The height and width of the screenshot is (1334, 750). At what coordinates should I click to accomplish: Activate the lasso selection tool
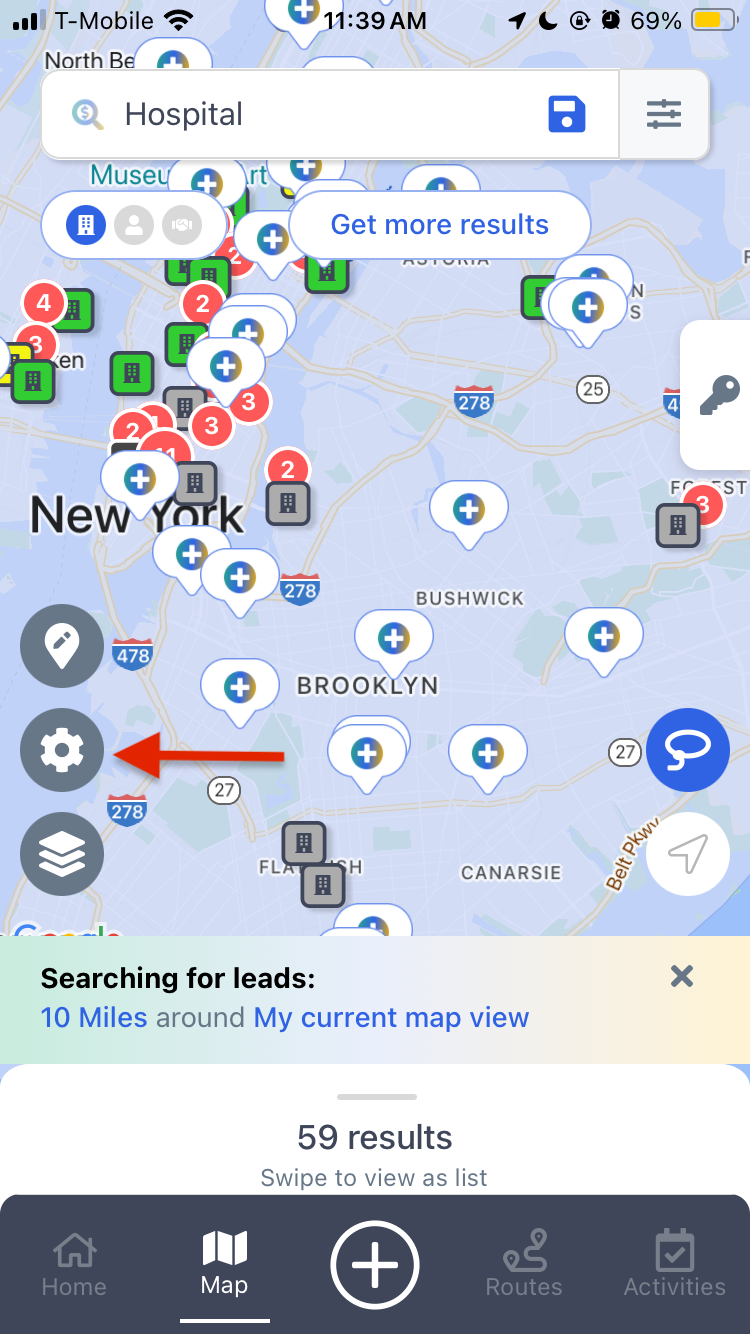[x=687, y=750]
